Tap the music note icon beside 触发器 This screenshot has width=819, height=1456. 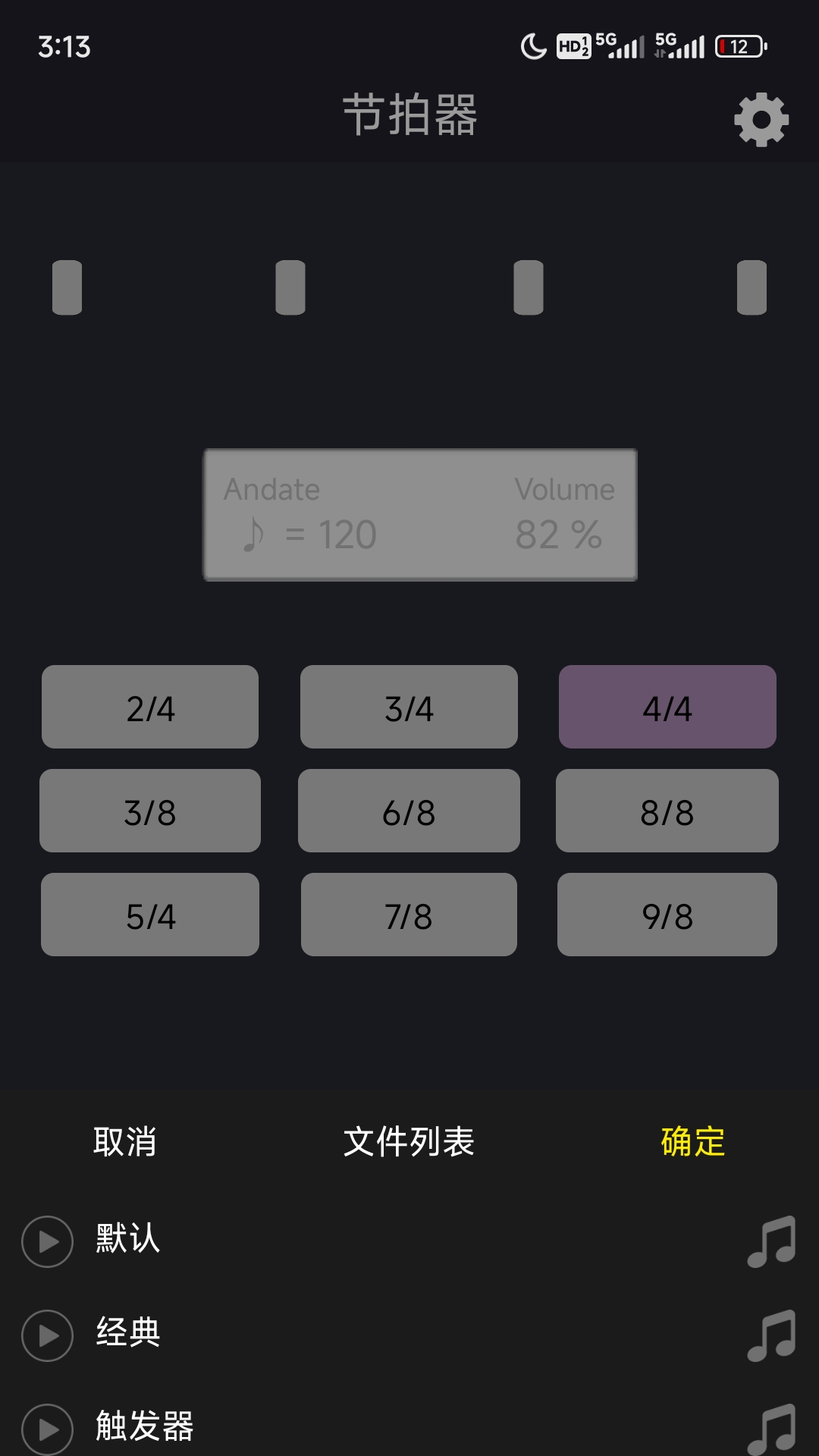coord(769,1429)
